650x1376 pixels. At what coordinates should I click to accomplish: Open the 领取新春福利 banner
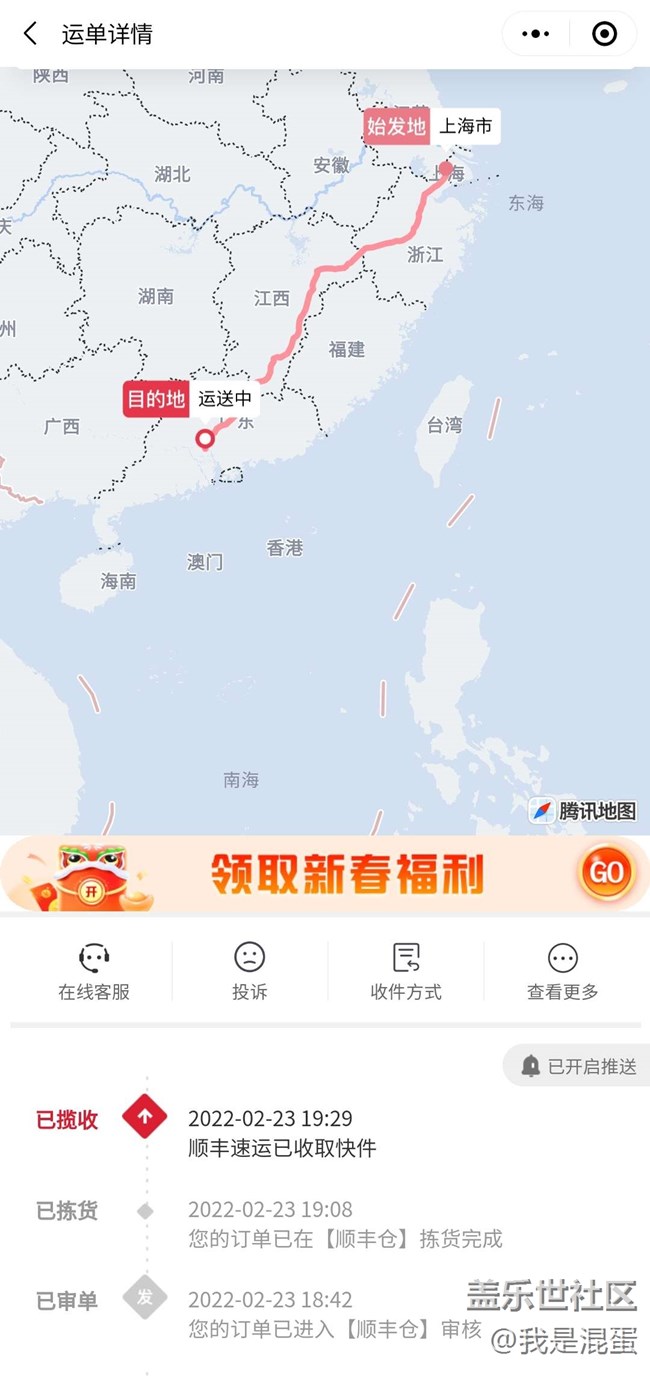click(x=346, y=874)
